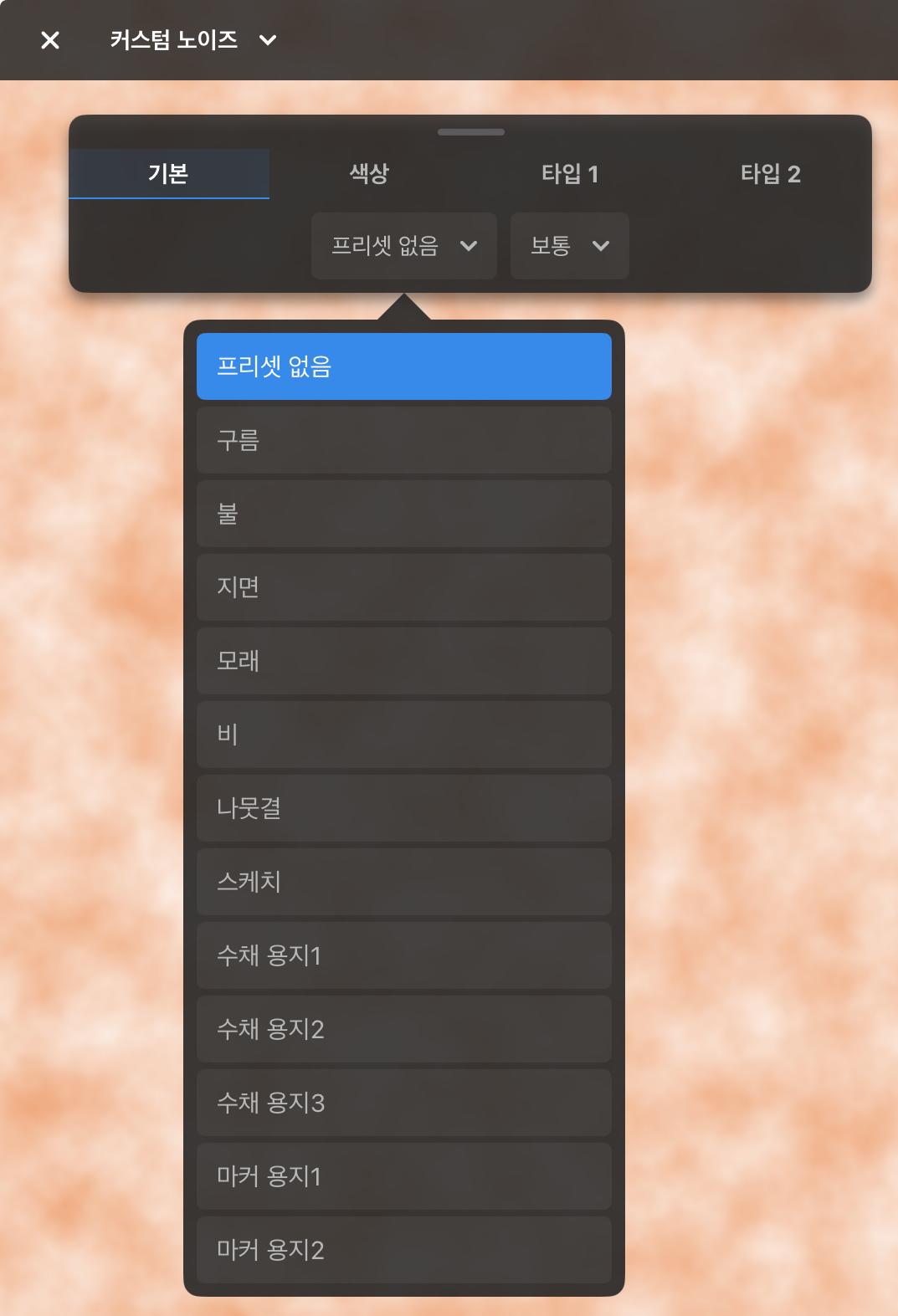
Task: Pick the 수채 용지2 preset
Action: coord(403,1029)
